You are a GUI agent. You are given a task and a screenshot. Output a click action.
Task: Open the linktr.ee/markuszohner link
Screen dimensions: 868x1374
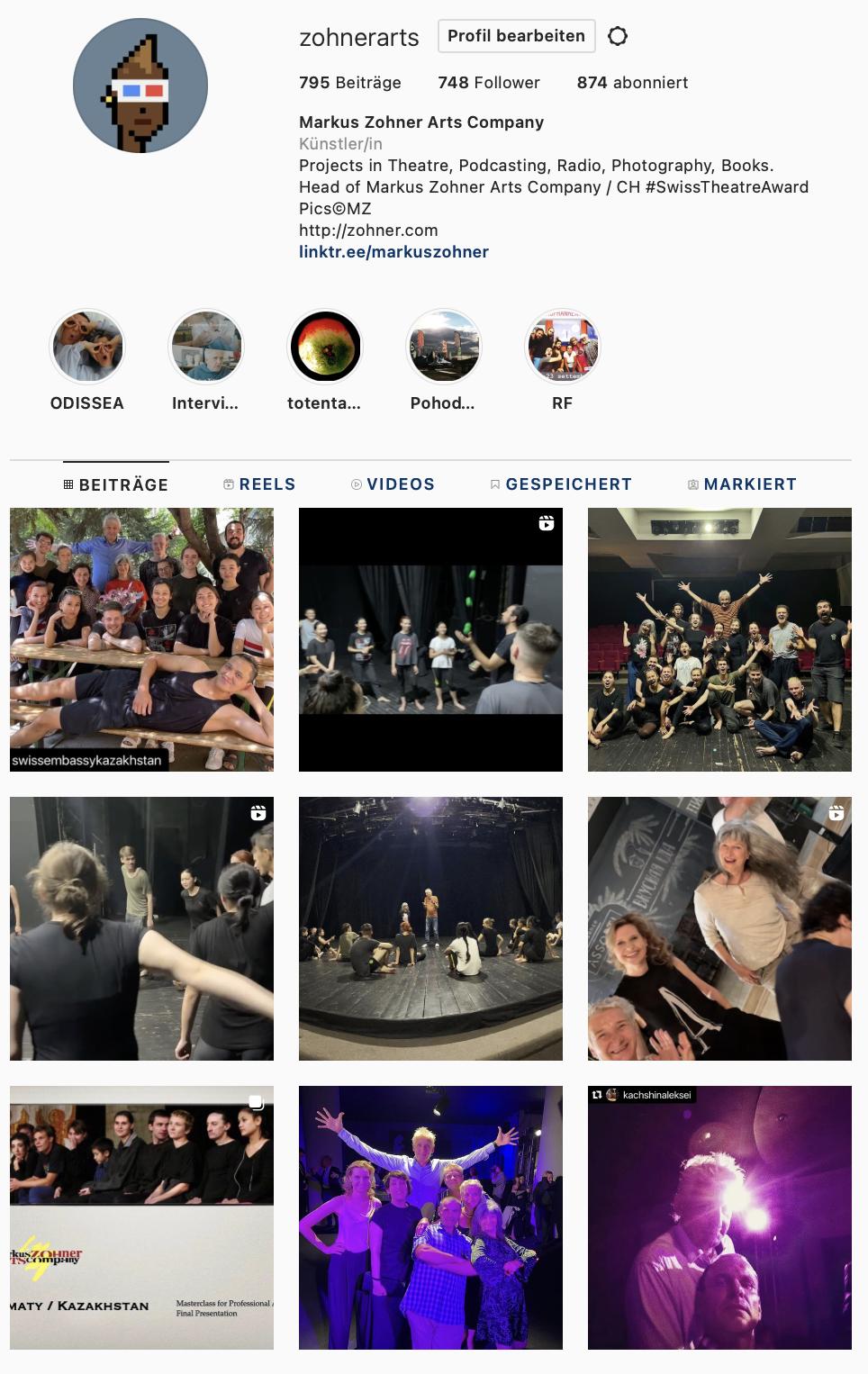pos(393,252)
